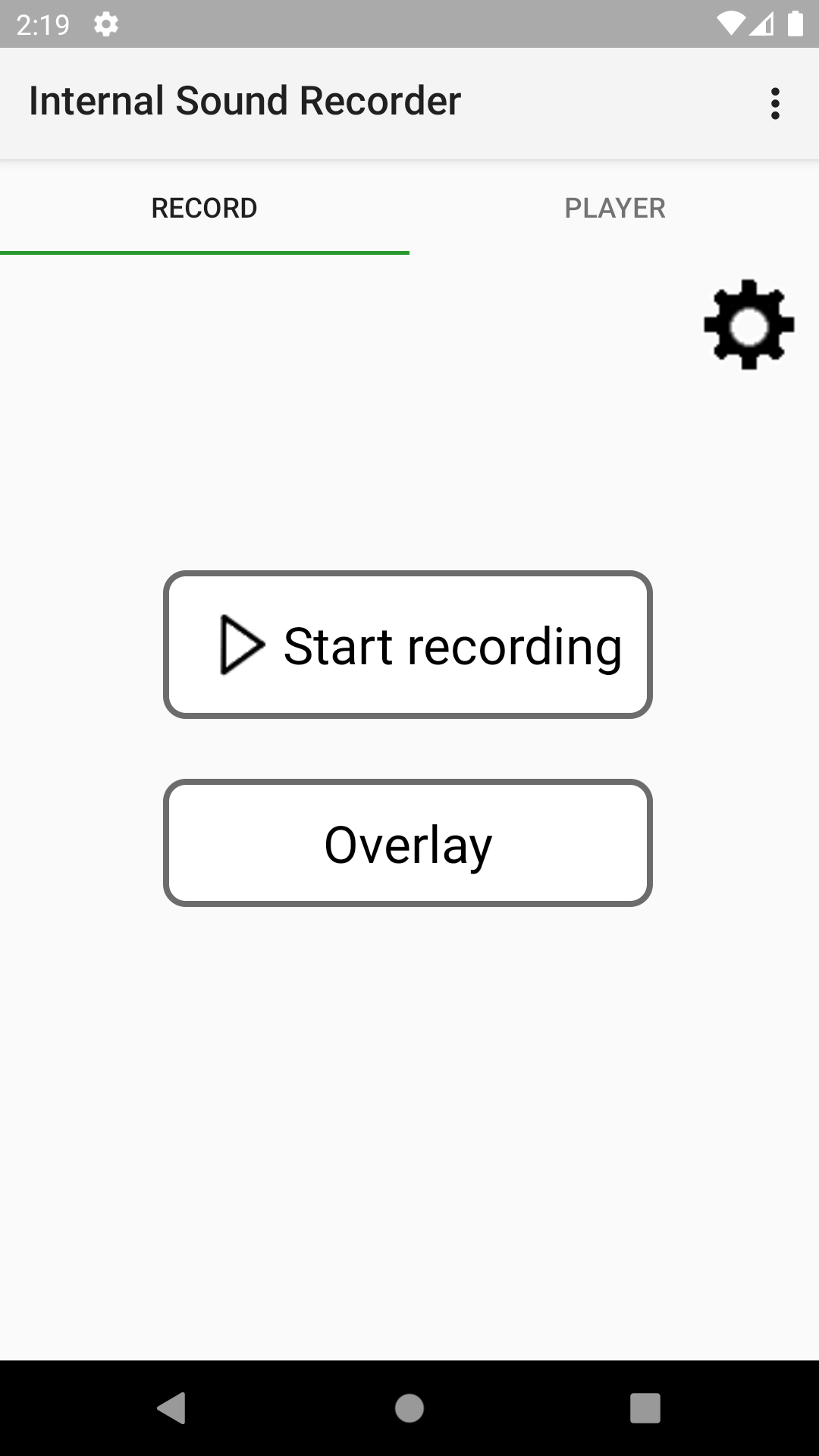Screen dimensions: 819x1456
Task: Click the Wi-Fi status icon
Action: click(x=730, y=23)
